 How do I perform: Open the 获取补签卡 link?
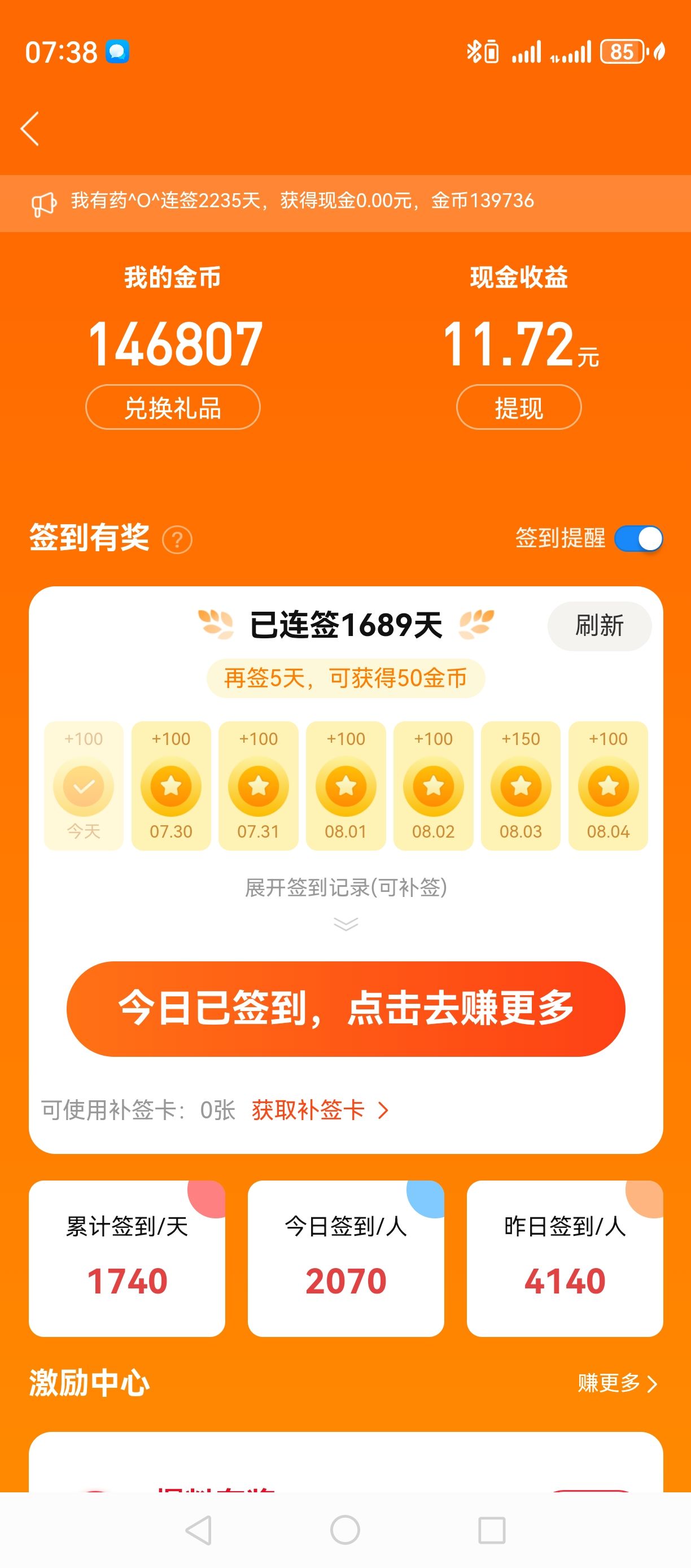click(321, 1110)
